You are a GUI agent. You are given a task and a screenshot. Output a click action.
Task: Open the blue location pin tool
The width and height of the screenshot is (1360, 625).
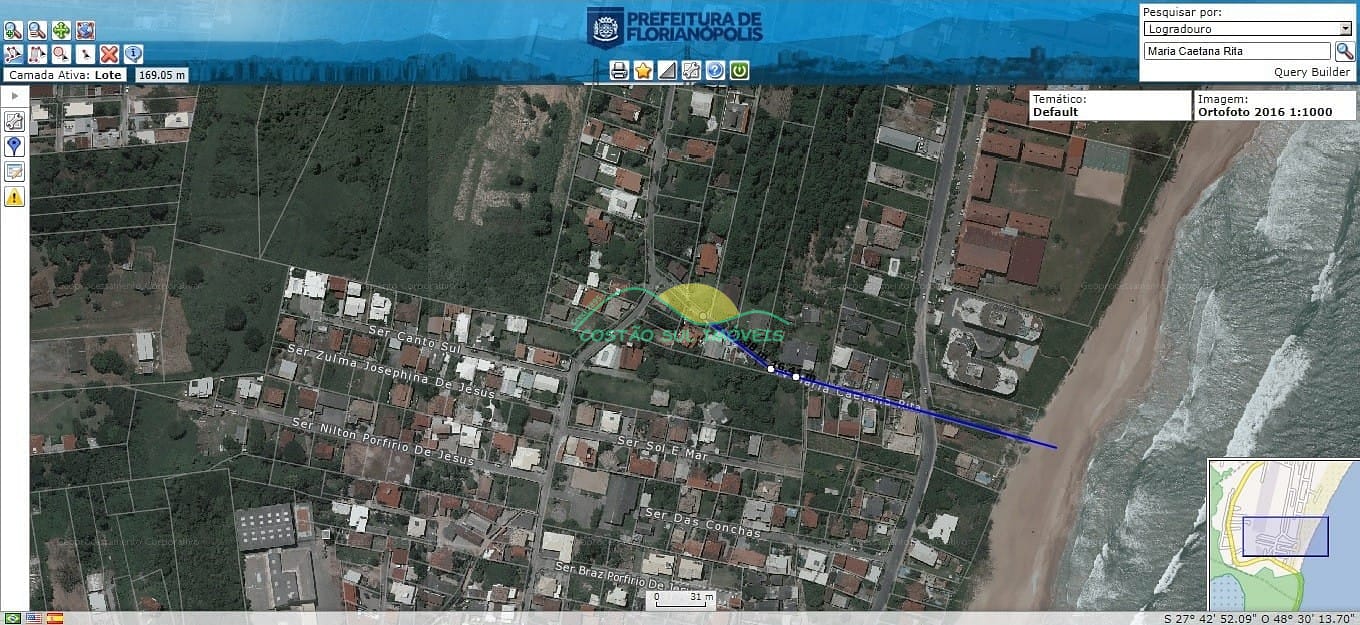14,146
